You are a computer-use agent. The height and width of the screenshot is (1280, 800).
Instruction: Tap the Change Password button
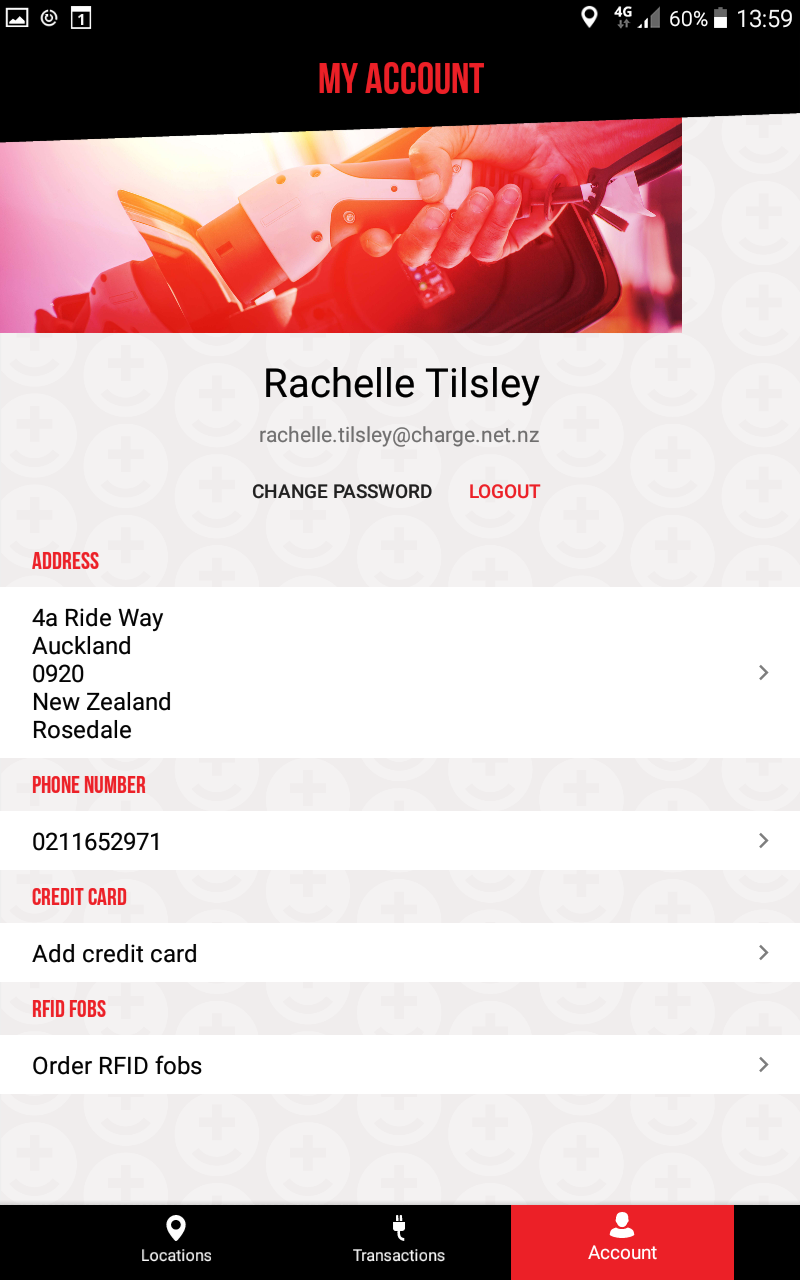pyautogui.click(x=342, y=492)
